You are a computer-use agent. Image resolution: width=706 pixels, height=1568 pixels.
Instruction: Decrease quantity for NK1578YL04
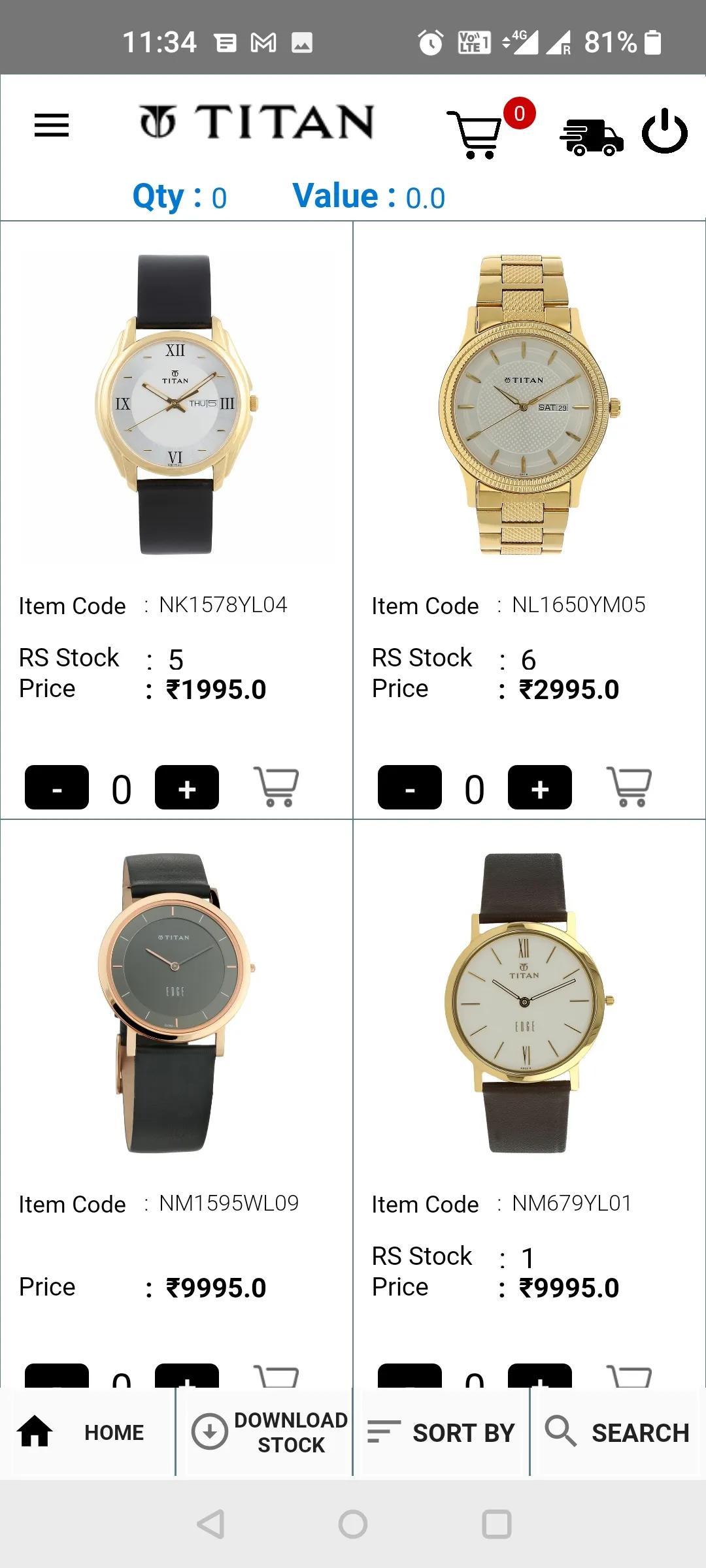57,788
